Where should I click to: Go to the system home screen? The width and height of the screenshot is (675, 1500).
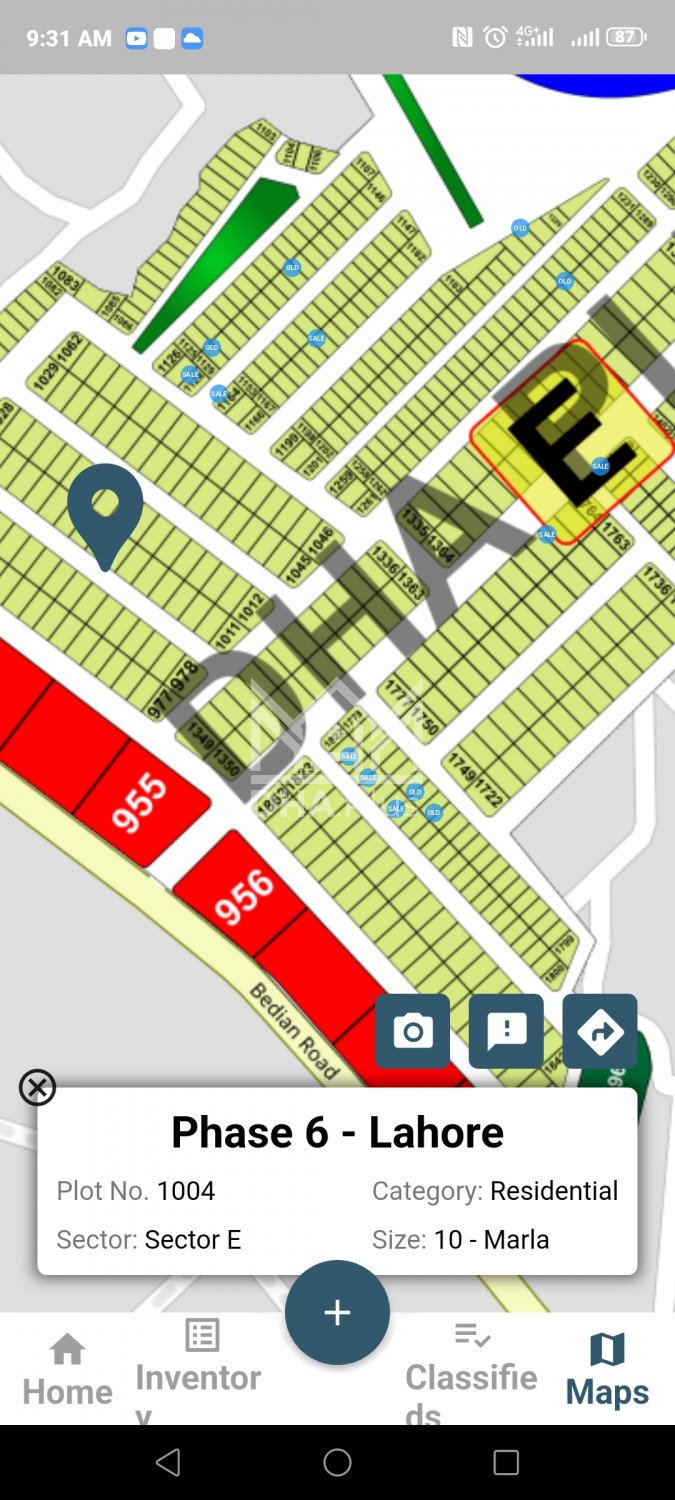point(337,1463)
